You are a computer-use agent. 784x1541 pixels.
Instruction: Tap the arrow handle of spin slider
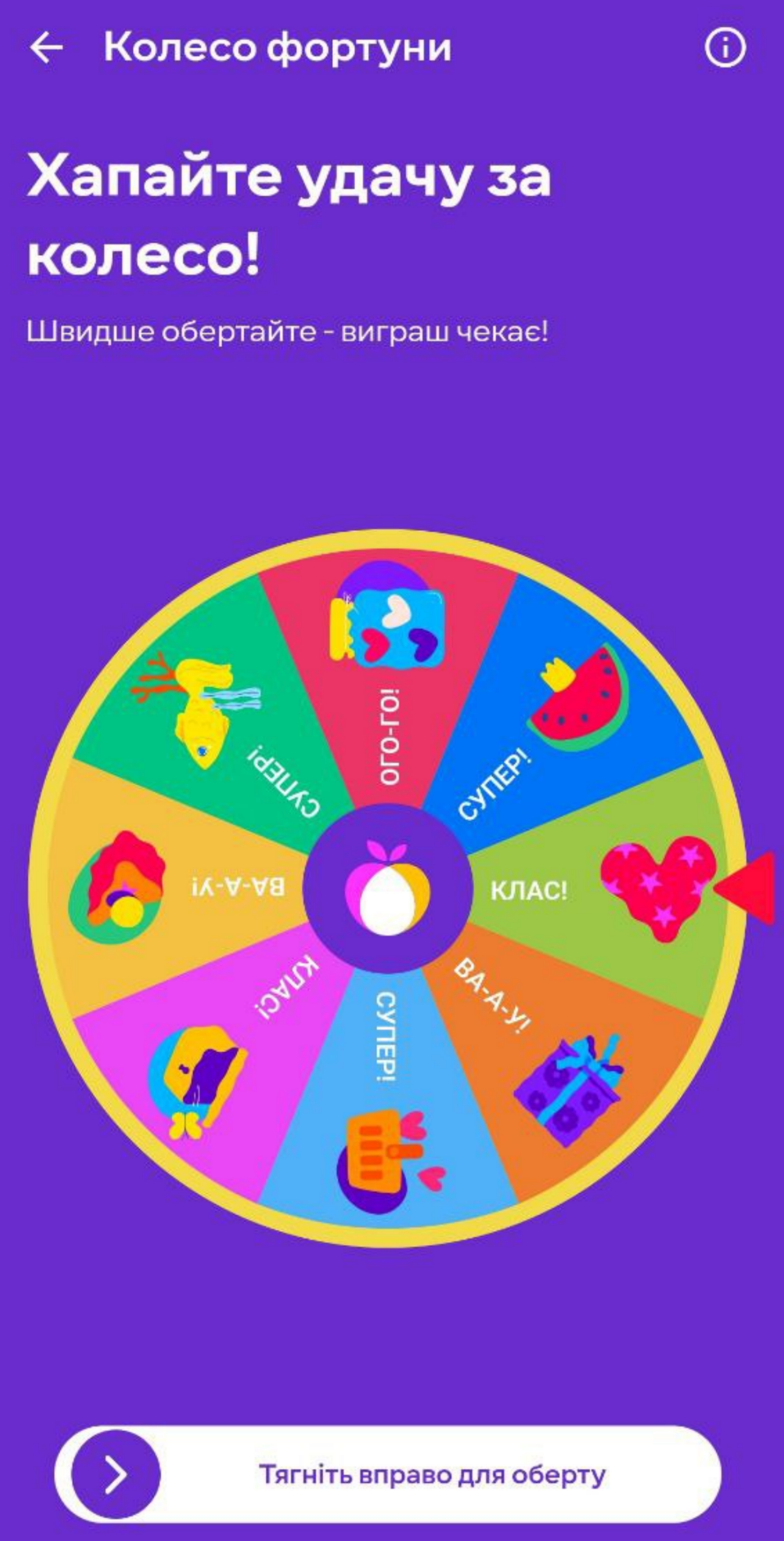(116, 1474)
